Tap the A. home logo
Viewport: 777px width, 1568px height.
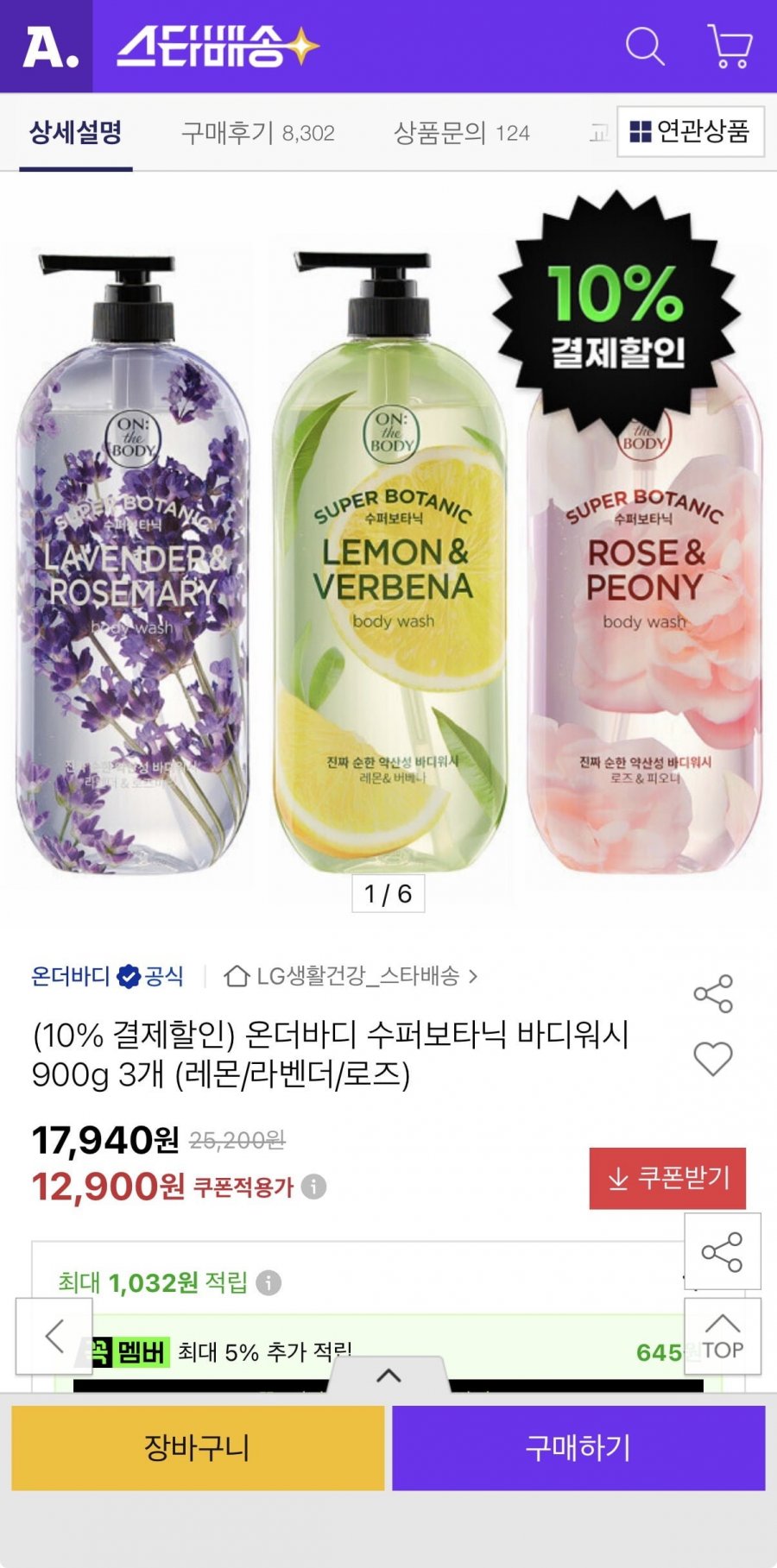coord(50,47)
